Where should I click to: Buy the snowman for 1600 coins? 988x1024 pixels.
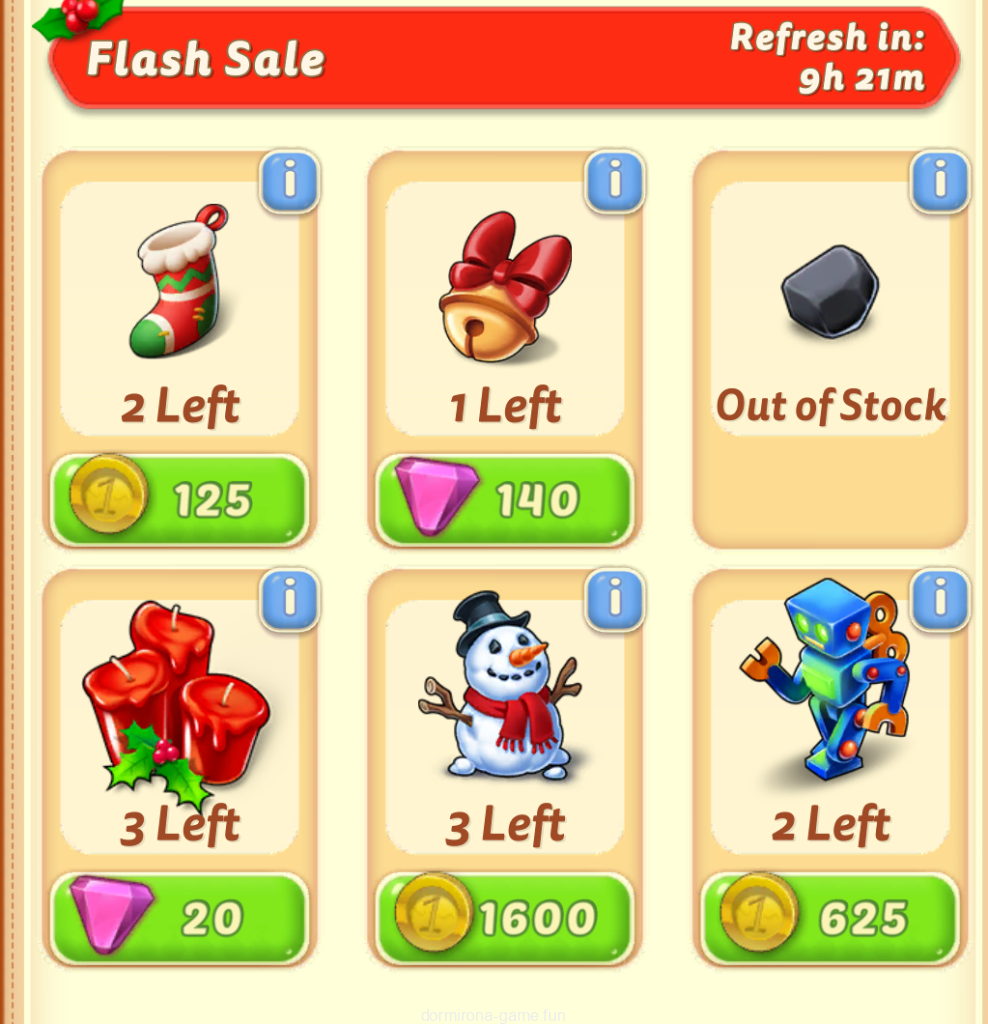pos(505,918)
